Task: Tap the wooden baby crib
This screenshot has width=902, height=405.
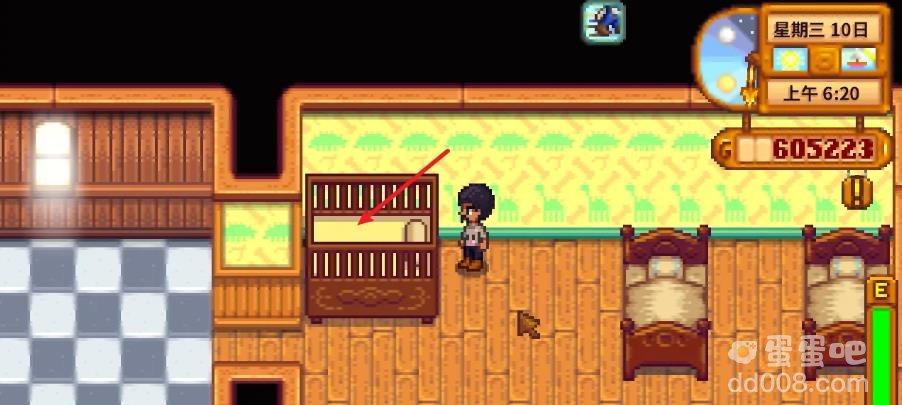Action: 371,248
